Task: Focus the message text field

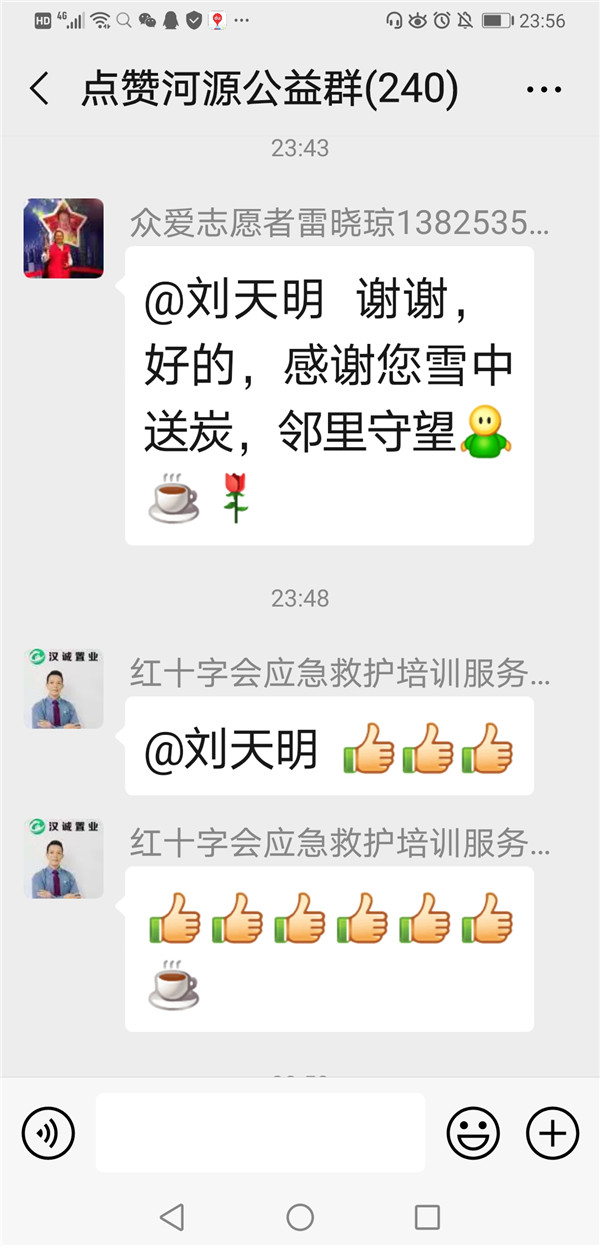Action: pyautogui.click(x=260, y=1133)
